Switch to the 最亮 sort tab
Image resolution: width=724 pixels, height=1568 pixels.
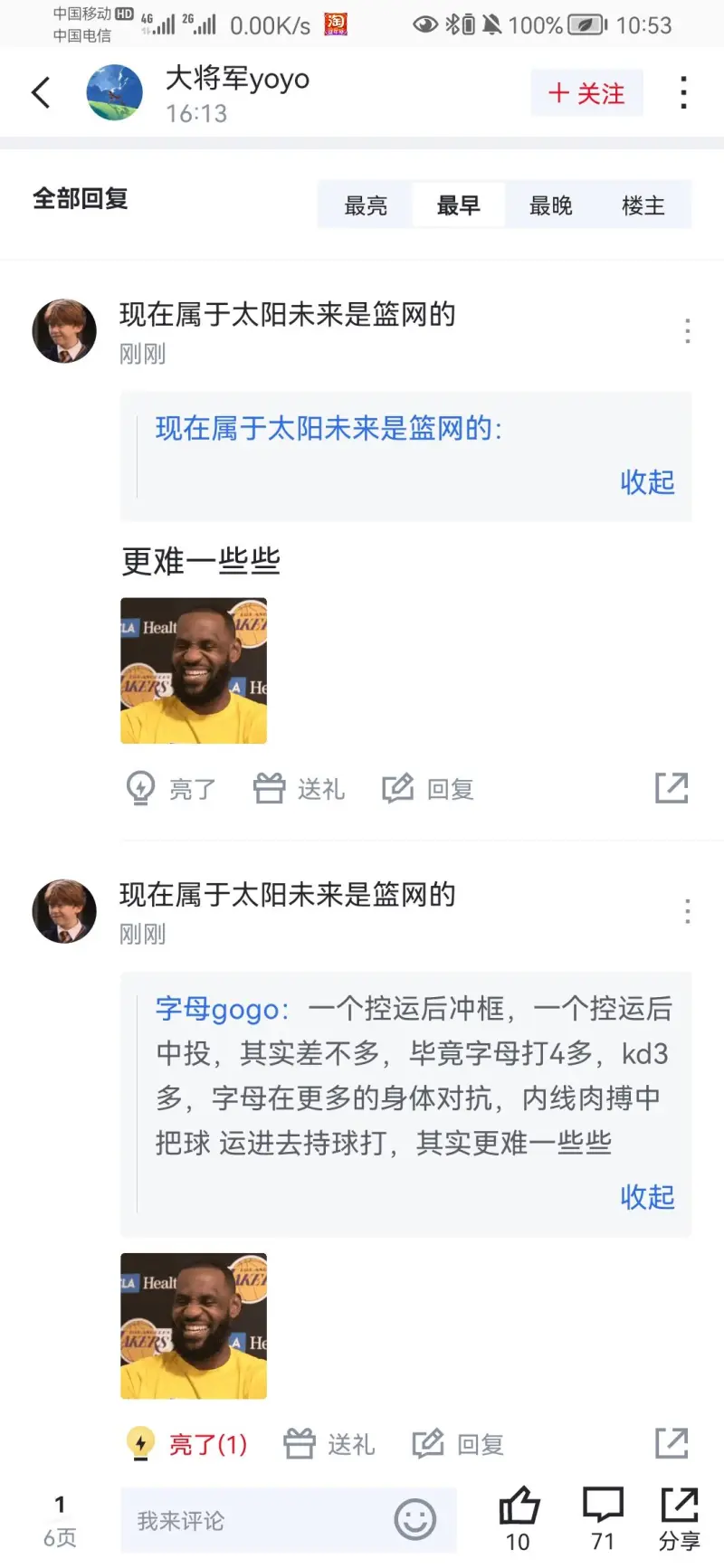366,205
